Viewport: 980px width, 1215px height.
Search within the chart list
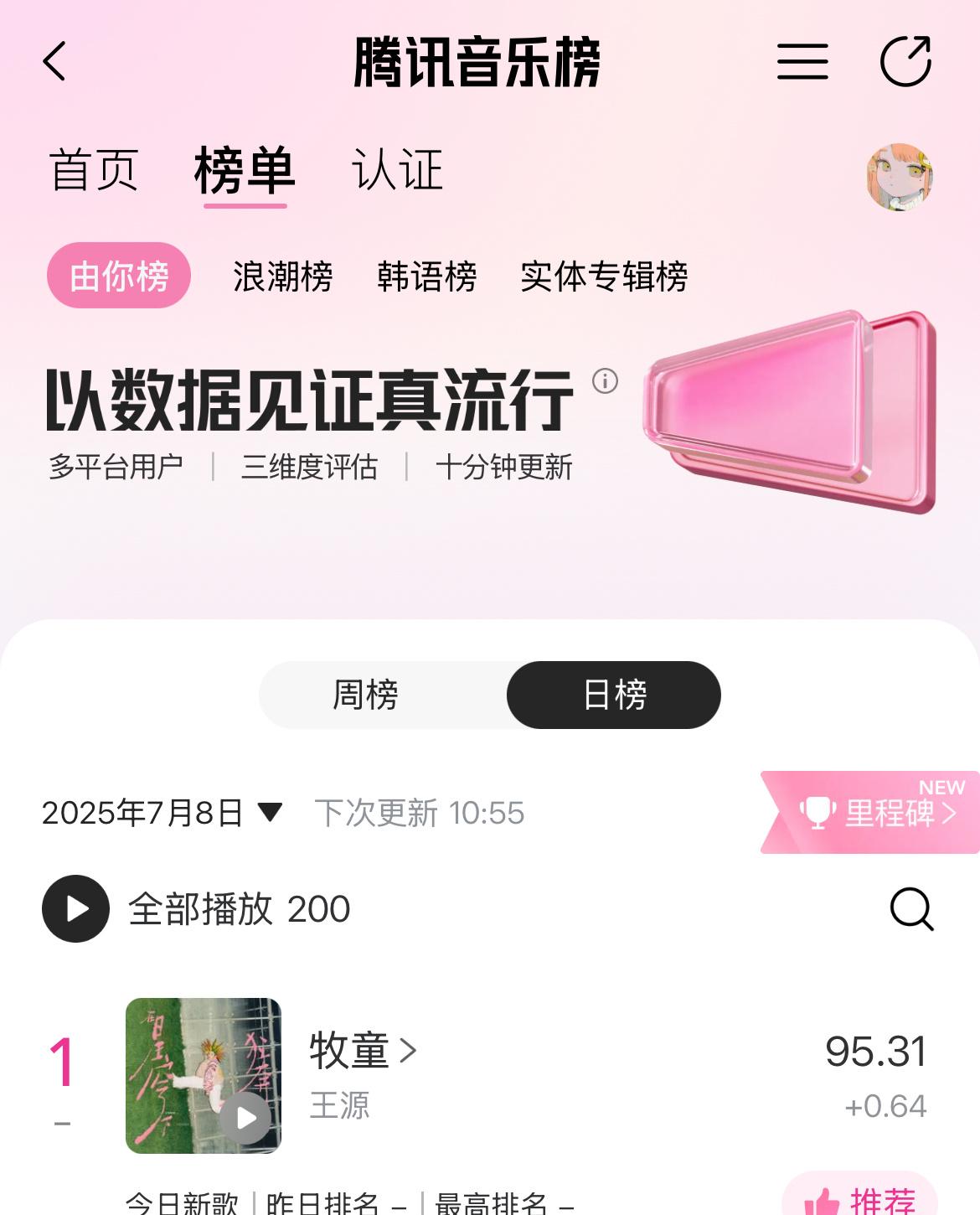pyautogui.click(x=910, y=909)
